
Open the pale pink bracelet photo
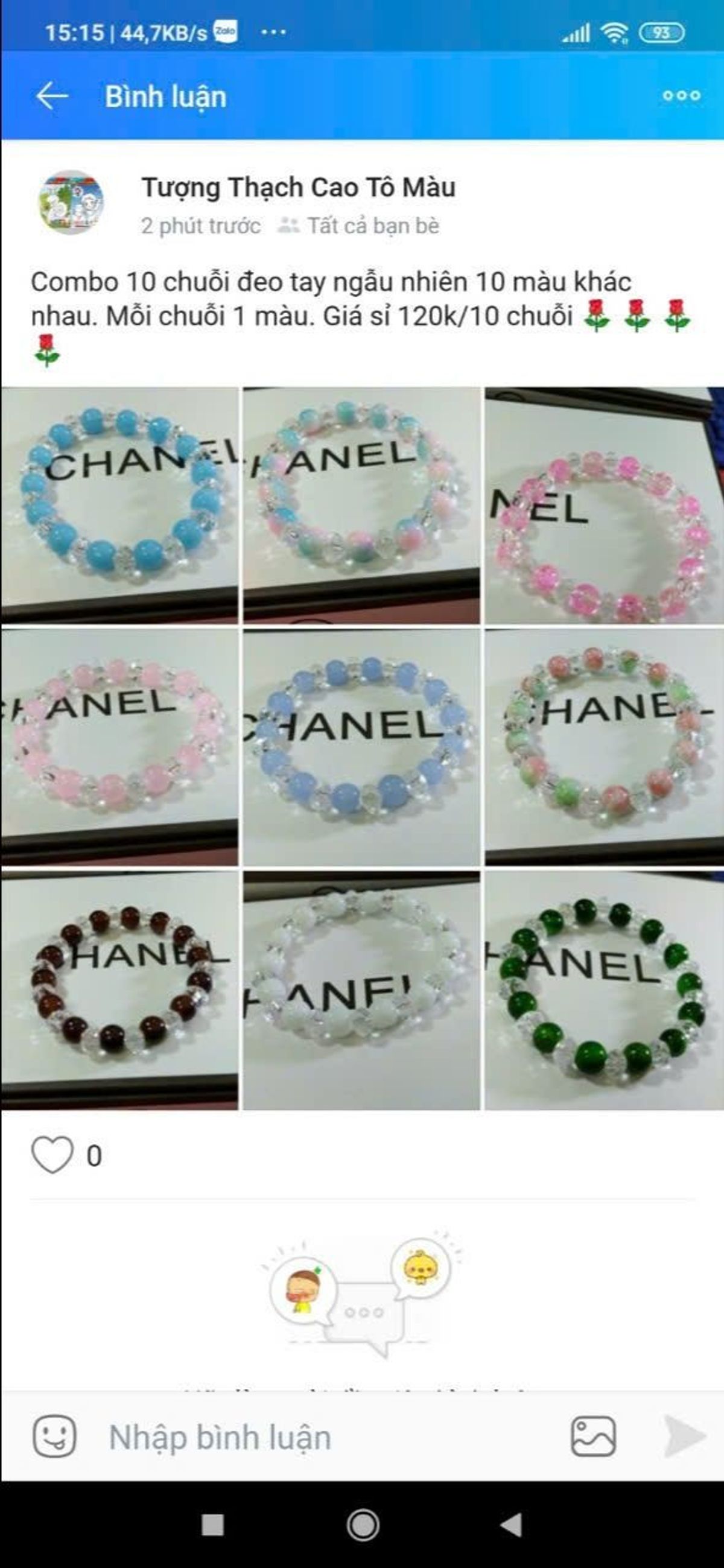tap(120, 747)
